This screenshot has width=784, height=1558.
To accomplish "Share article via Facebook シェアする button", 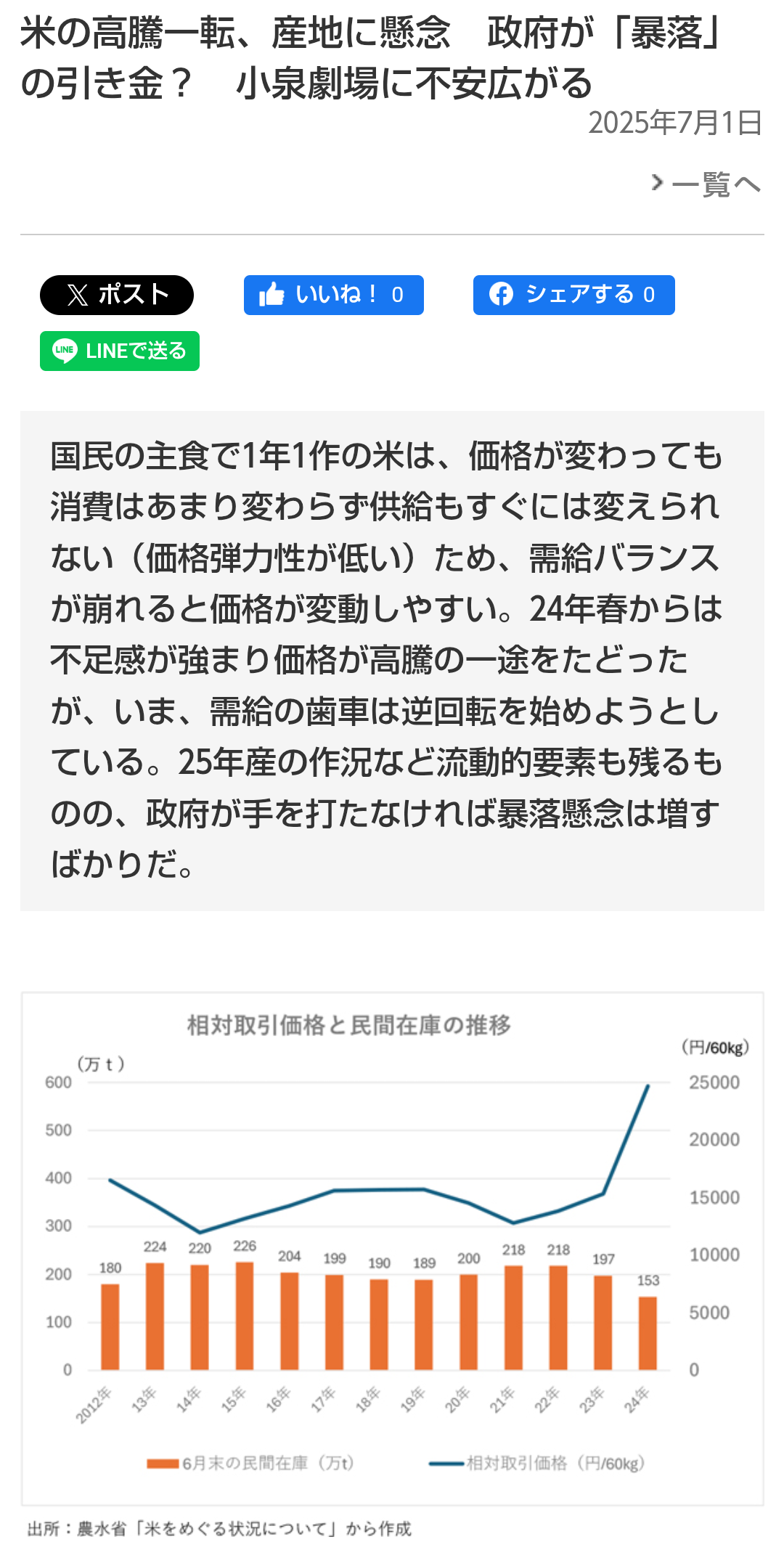I will [574, 295].
